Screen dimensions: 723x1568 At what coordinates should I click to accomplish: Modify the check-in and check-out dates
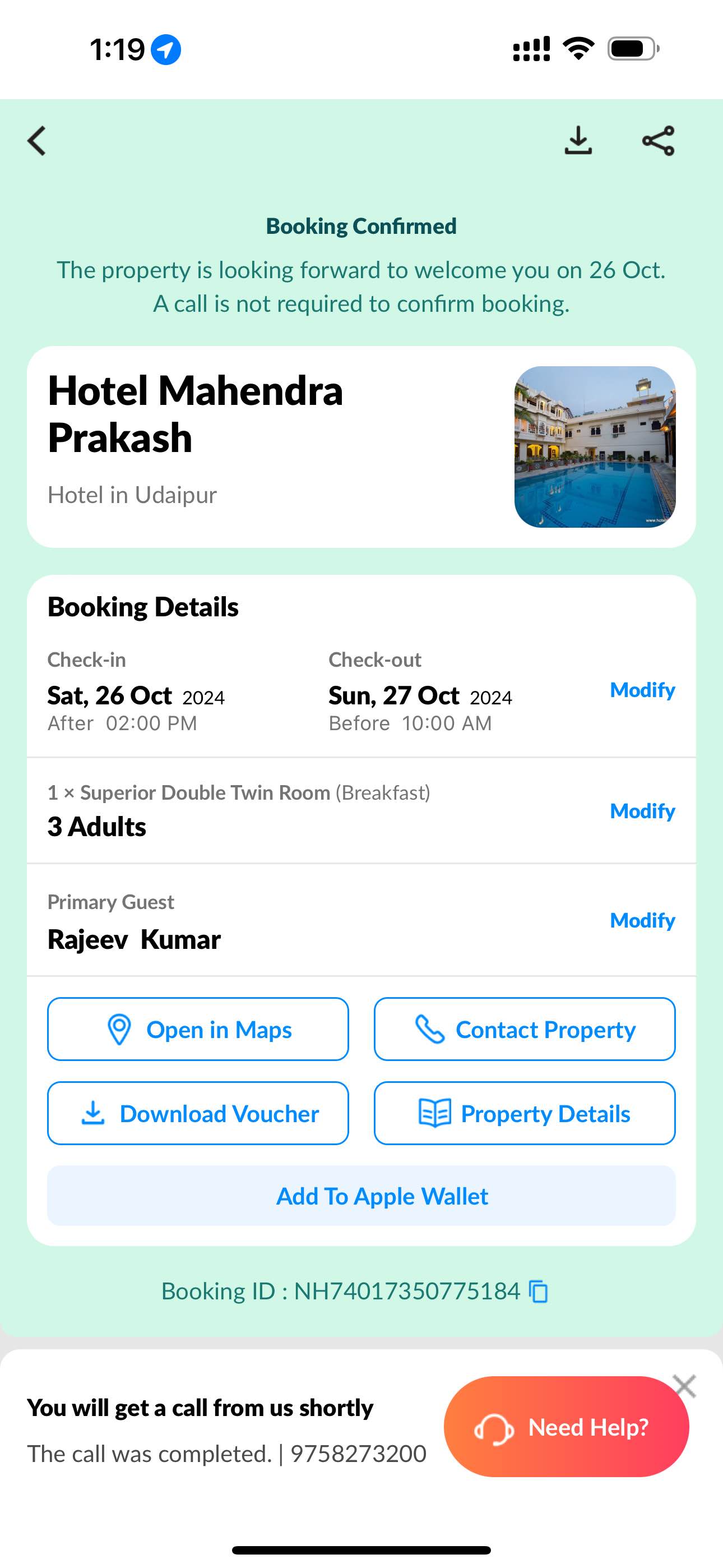coord(642,690)
